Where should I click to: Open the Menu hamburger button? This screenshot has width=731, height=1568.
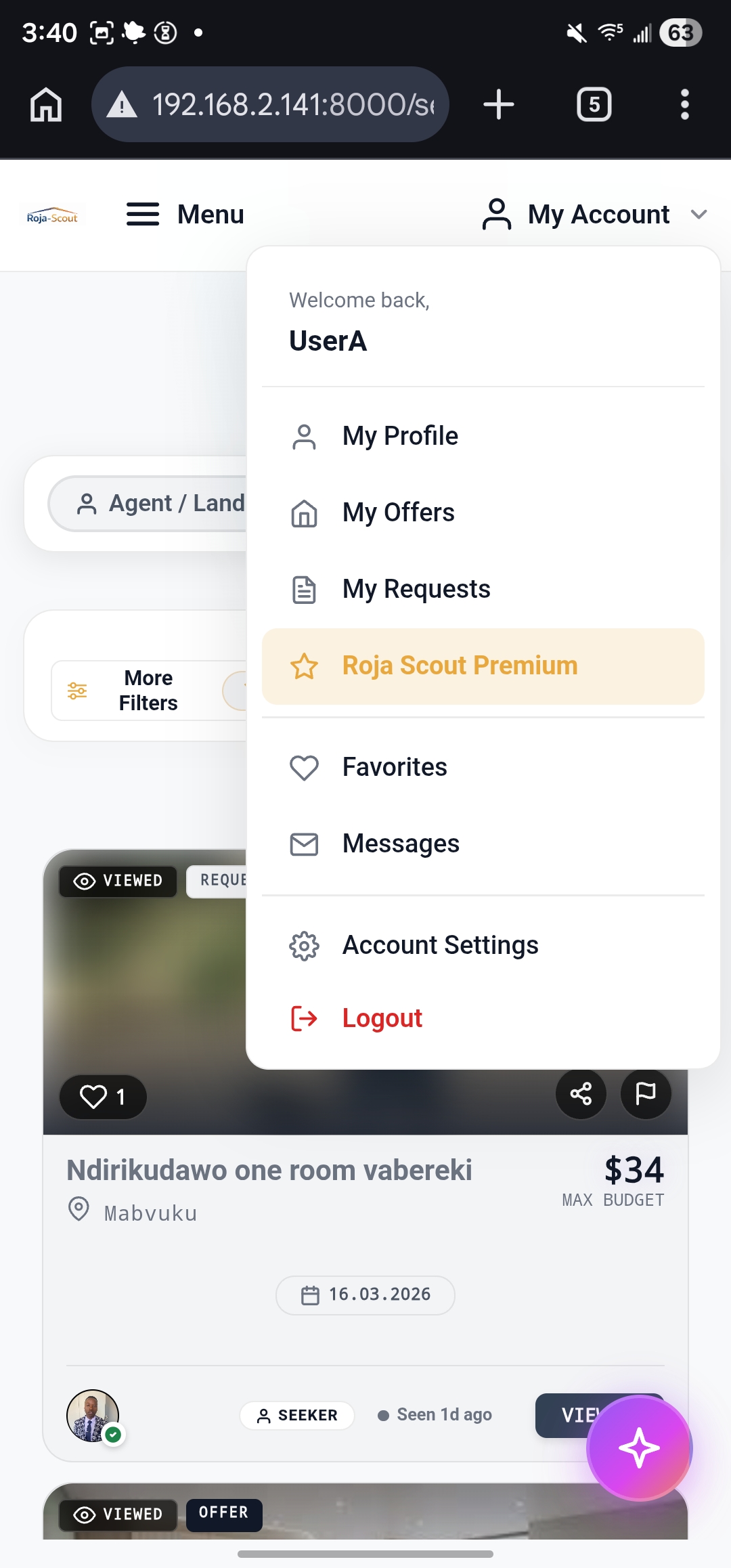point(185,215)
